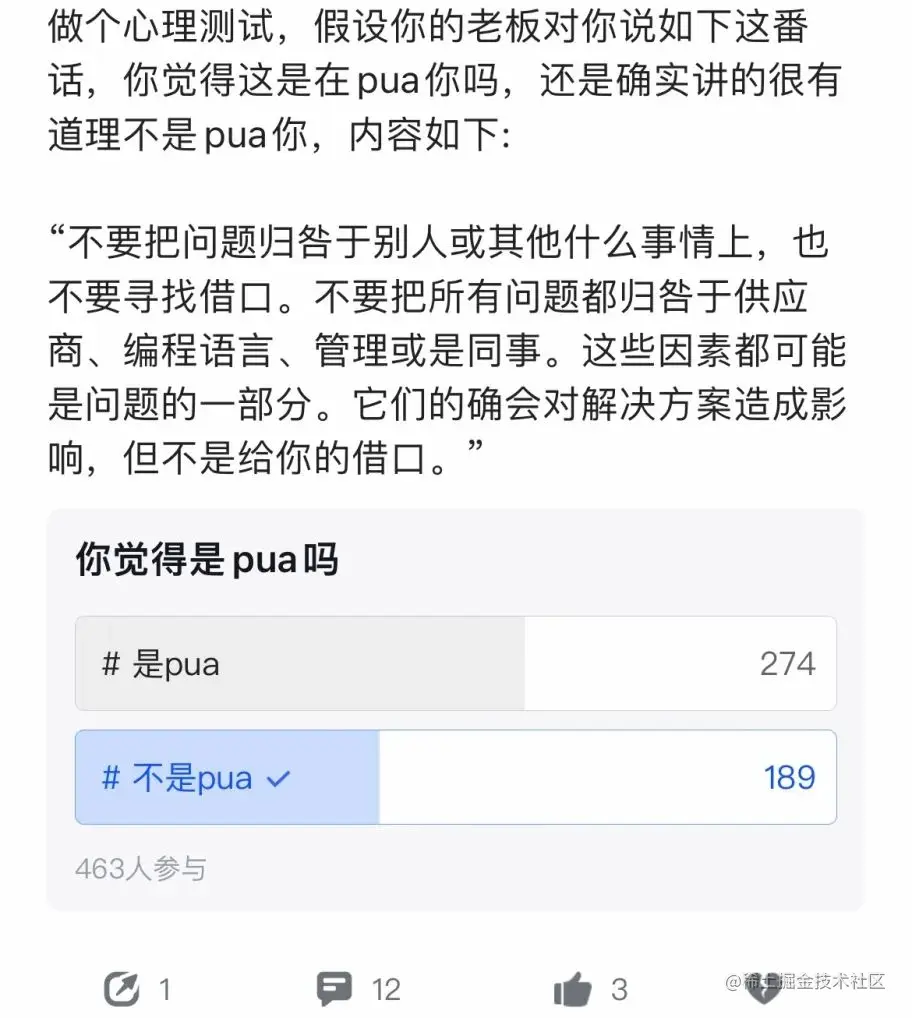
Task: Expand voter details via 463人参与 text
Action: [x=140, y=869]
